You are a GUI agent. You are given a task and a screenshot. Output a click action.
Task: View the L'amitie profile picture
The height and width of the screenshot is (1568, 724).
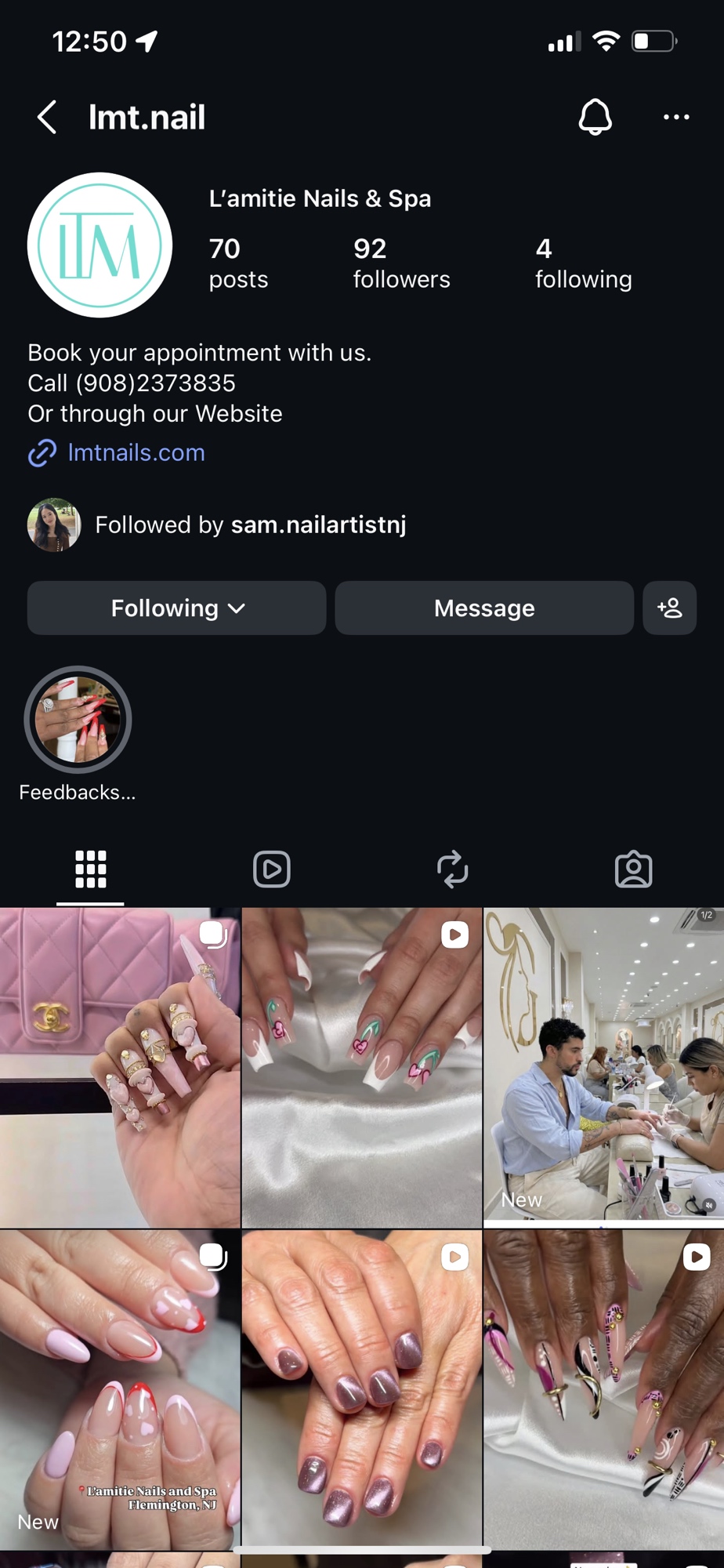coord(100,245)
